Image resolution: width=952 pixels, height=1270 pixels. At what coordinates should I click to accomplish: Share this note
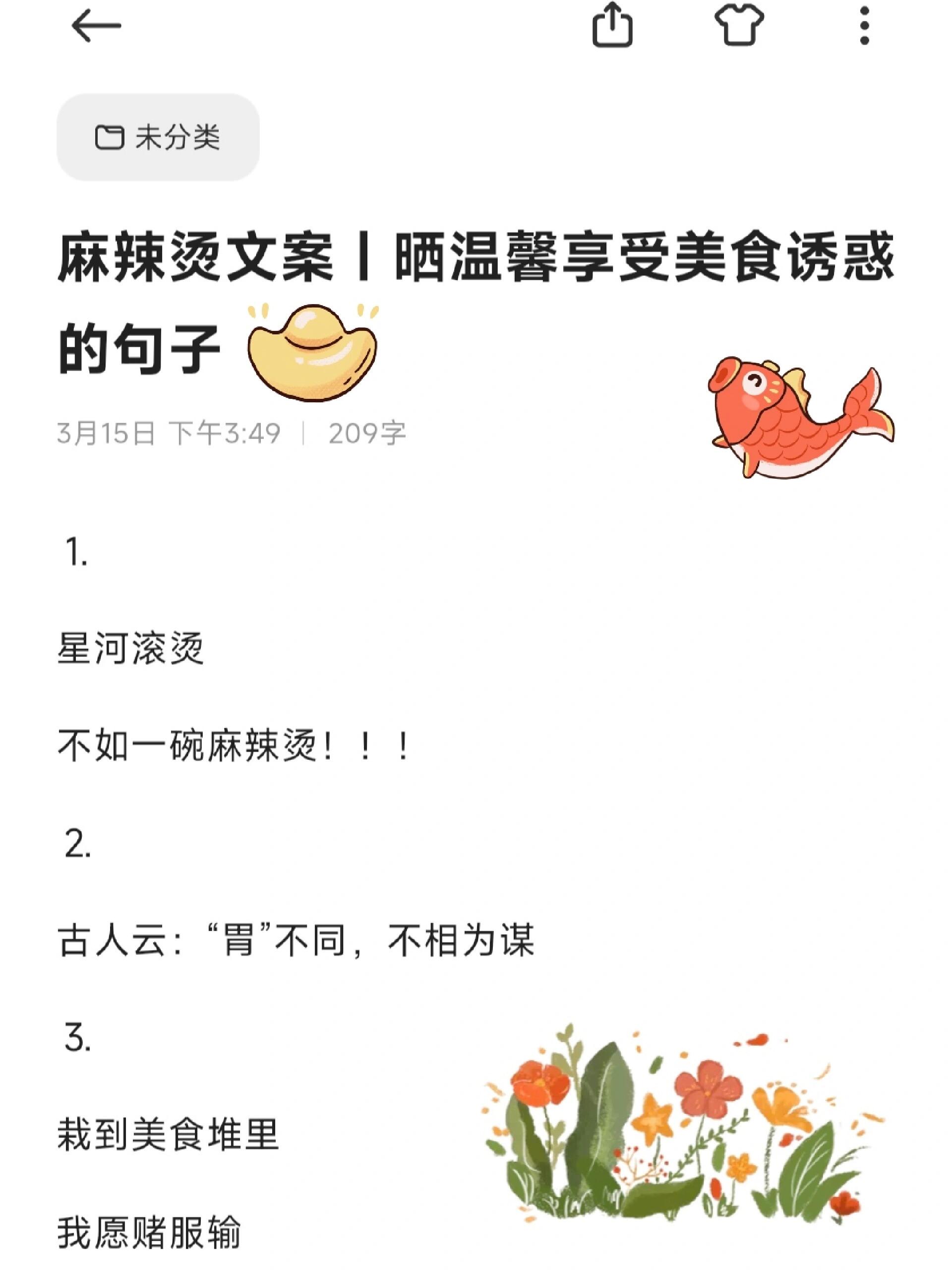(612, 25)
